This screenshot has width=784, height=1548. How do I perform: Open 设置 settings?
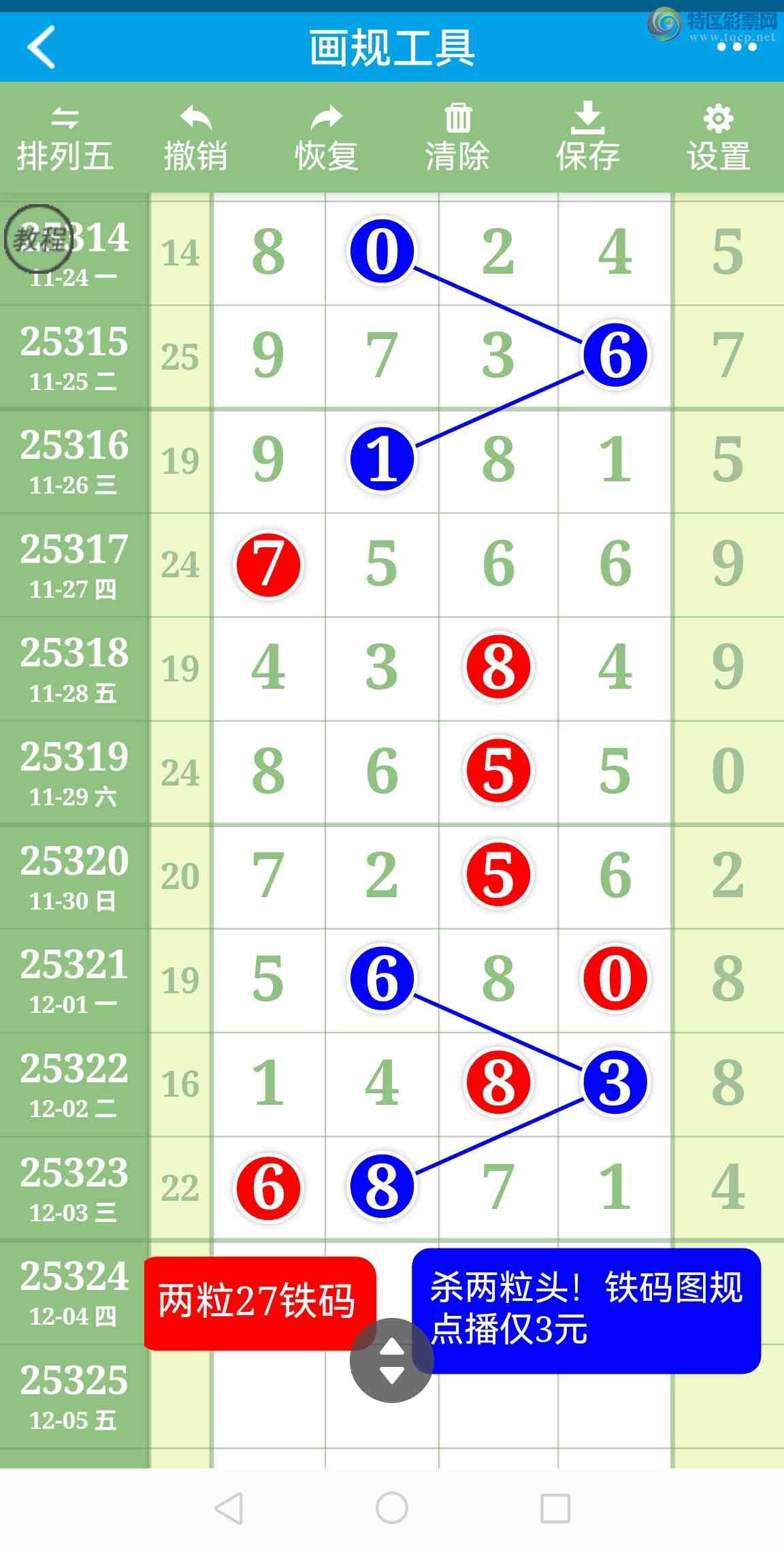click(718, 140)
